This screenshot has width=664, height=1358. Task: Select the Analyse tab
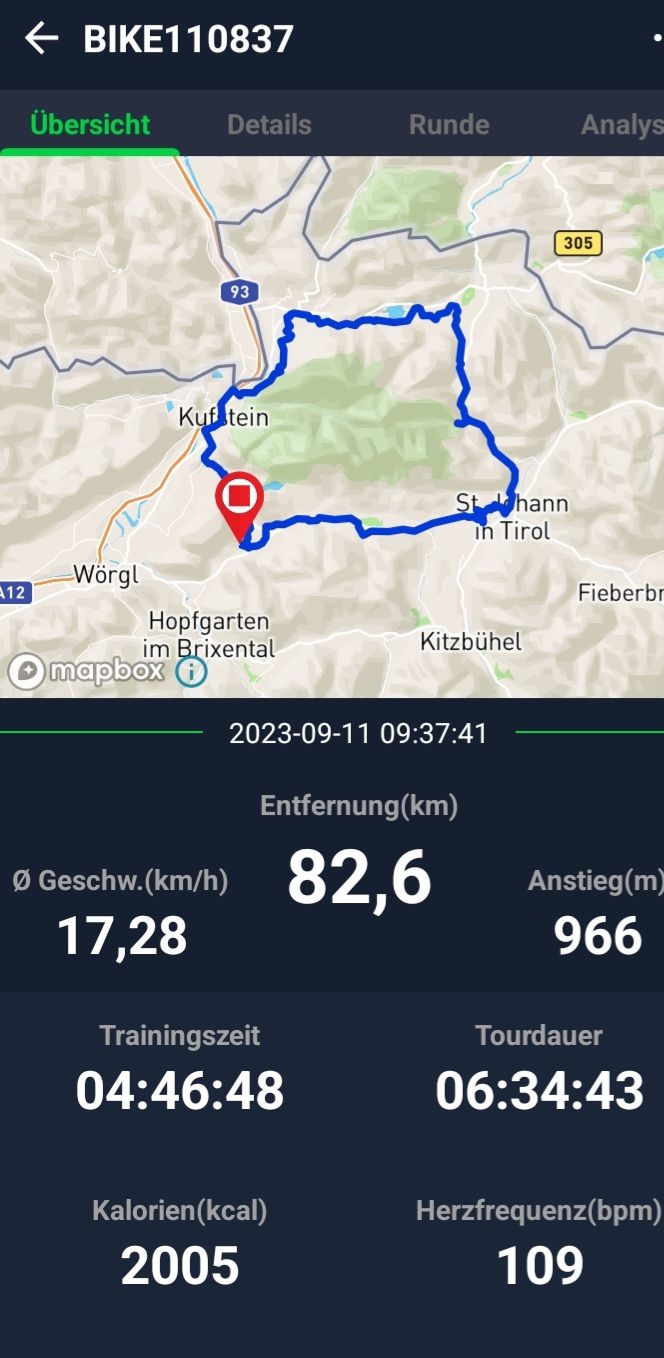click(x=622, y=125)
